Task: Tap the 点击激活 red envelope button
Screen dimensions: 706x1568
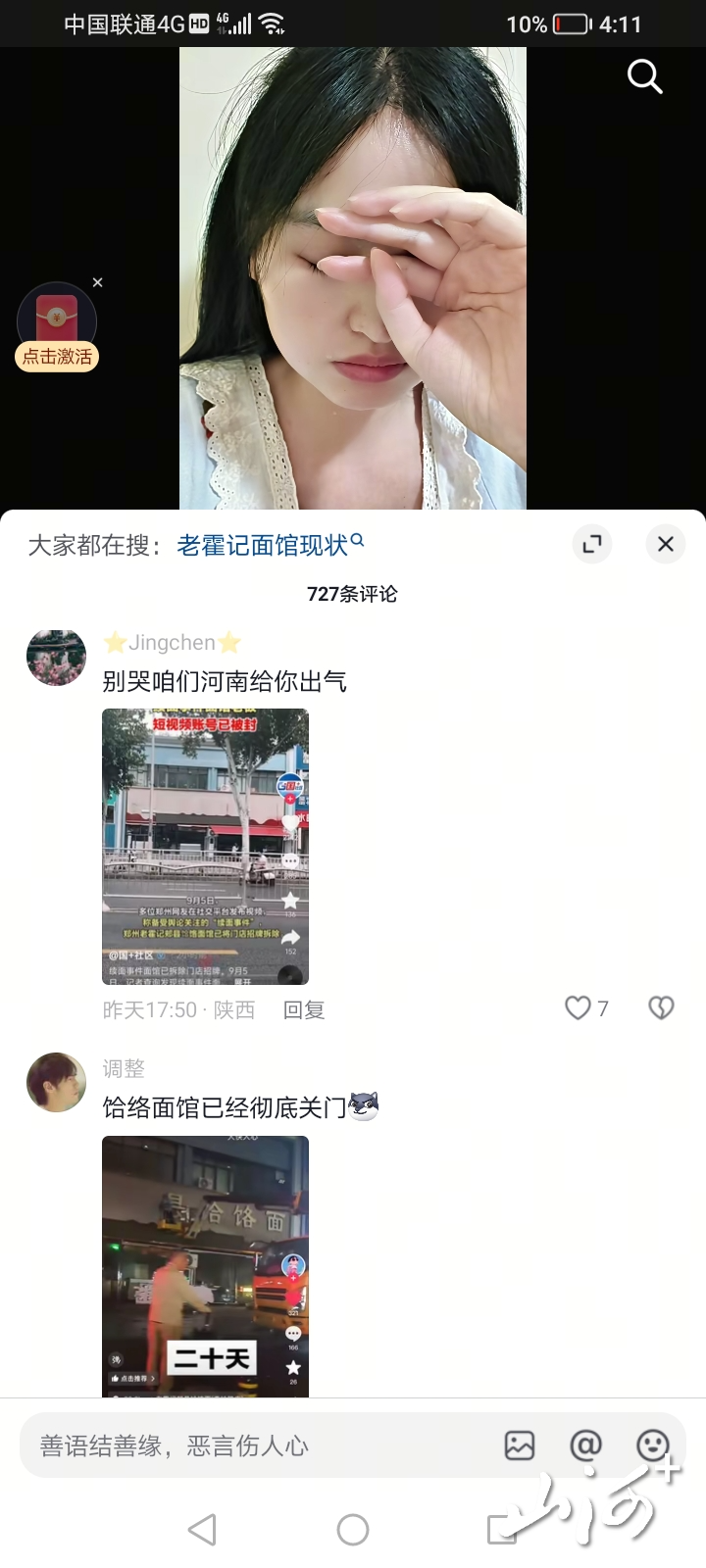Action: pos(57,356)
